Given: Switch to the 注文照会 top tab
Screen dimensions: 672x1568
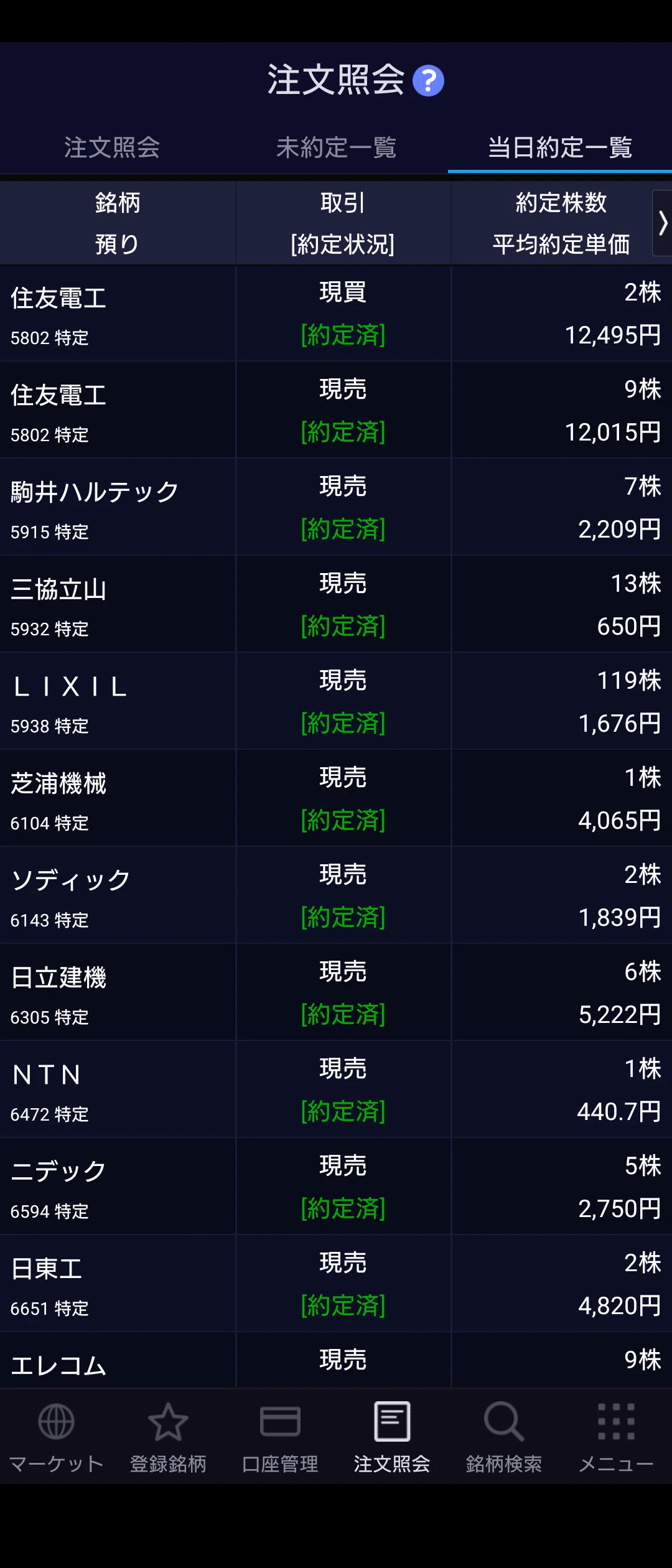Looking at the screenshot, I should [112, 147].
